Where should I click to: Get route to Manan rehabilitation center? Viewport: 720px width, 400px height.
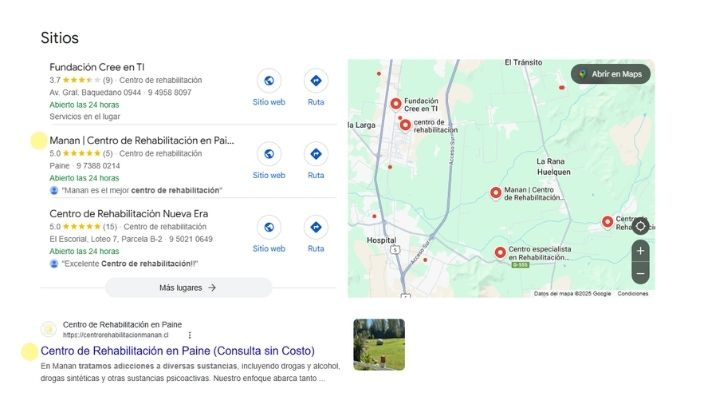point(316,154)
